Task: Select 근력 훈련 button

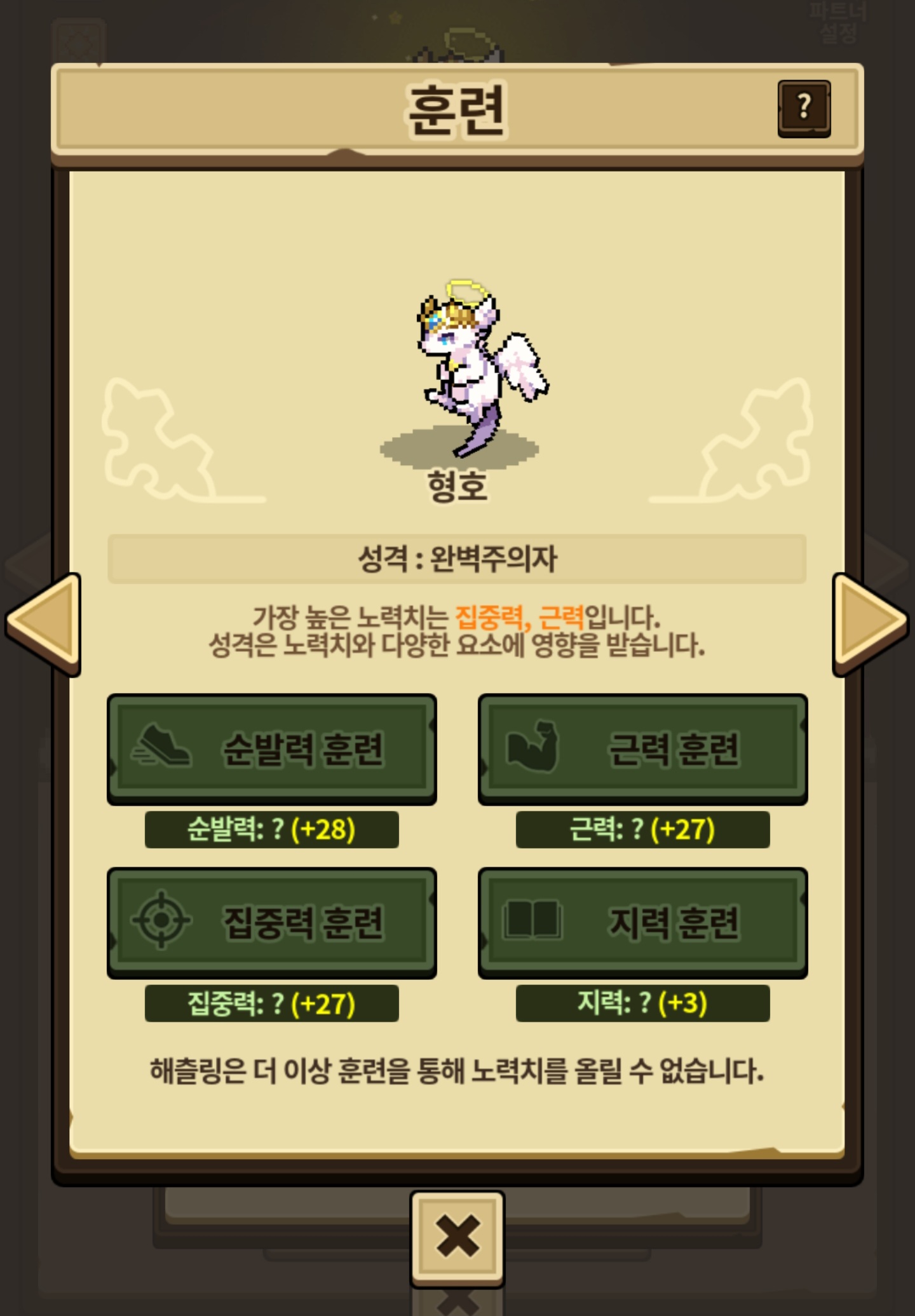Action: click(642, 749)
